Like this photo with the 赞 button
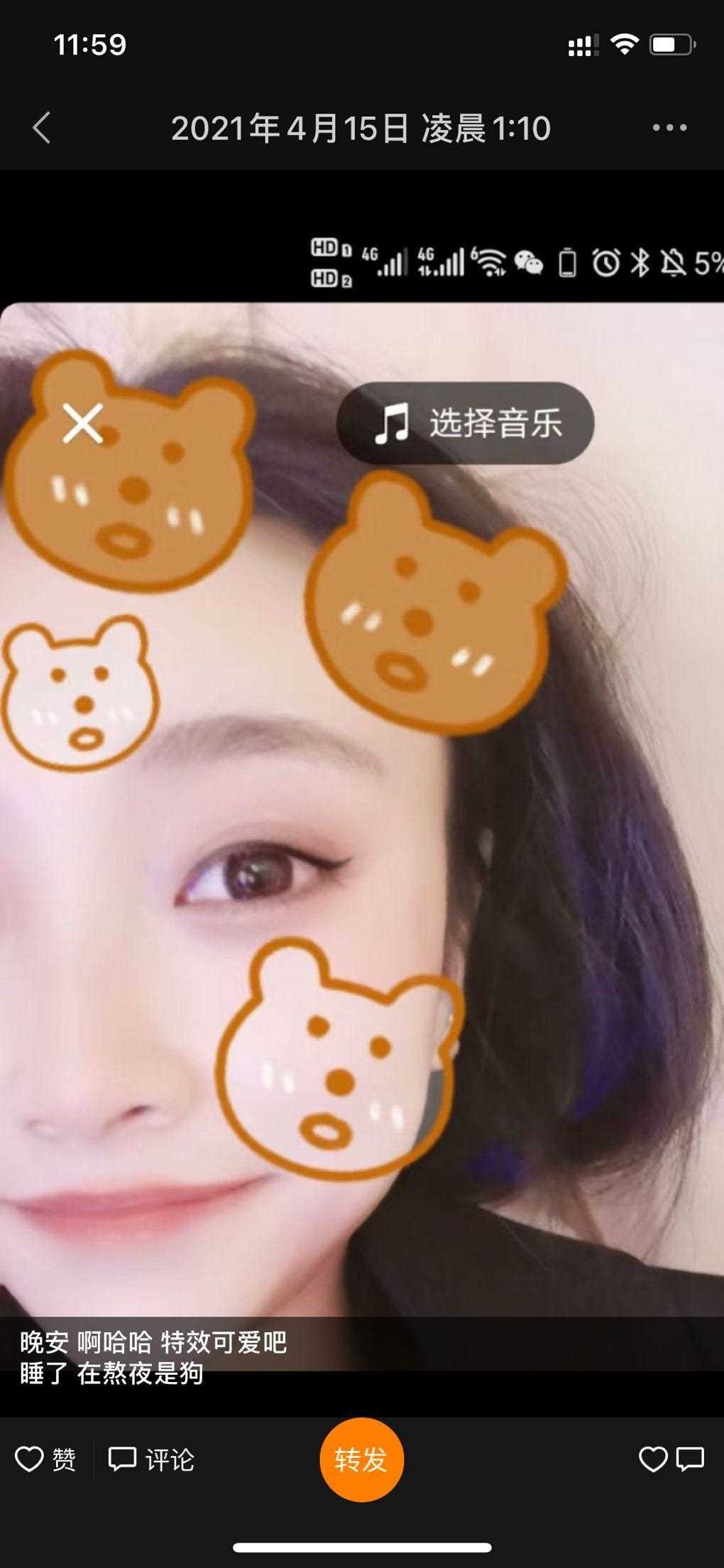 pos(45,1460)
